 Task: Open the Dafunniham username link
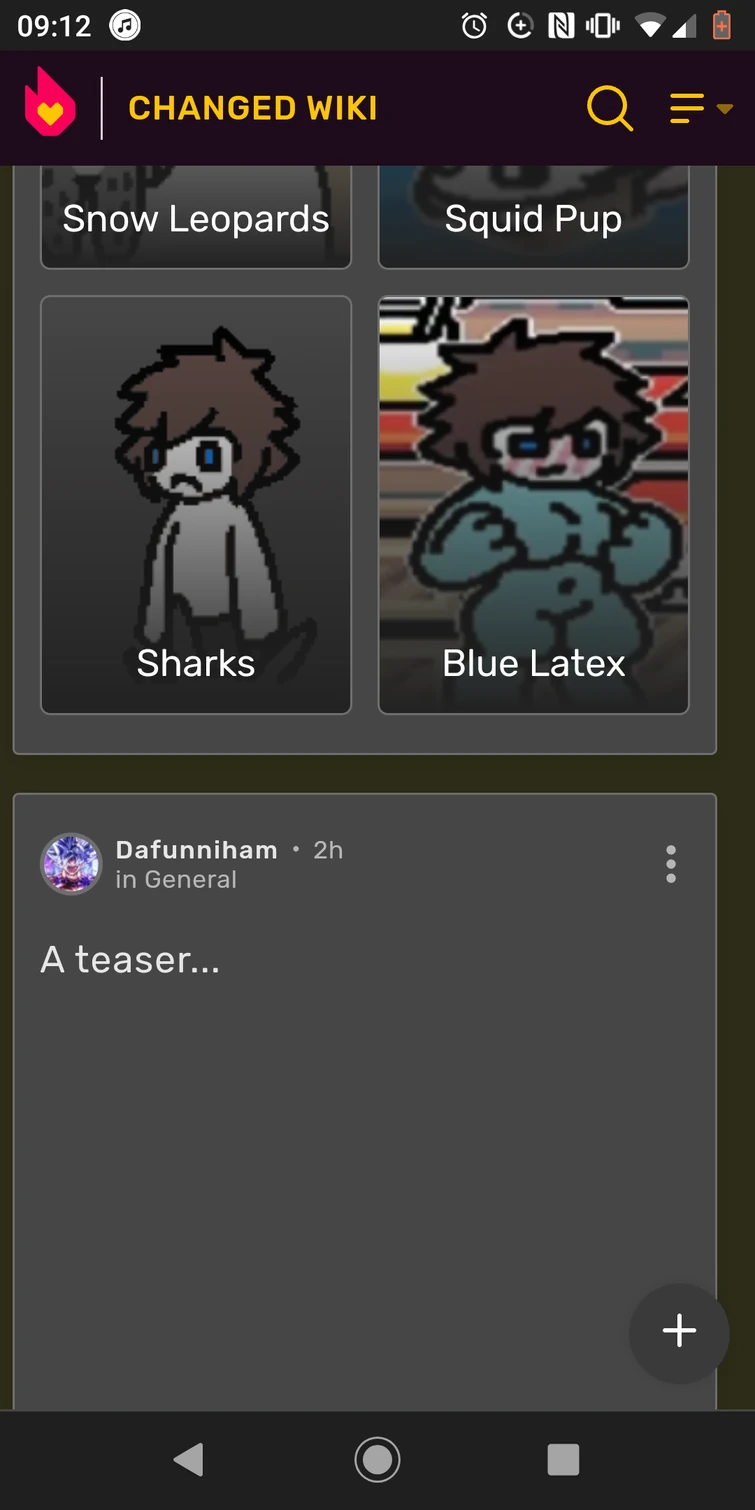click(196, 850)
